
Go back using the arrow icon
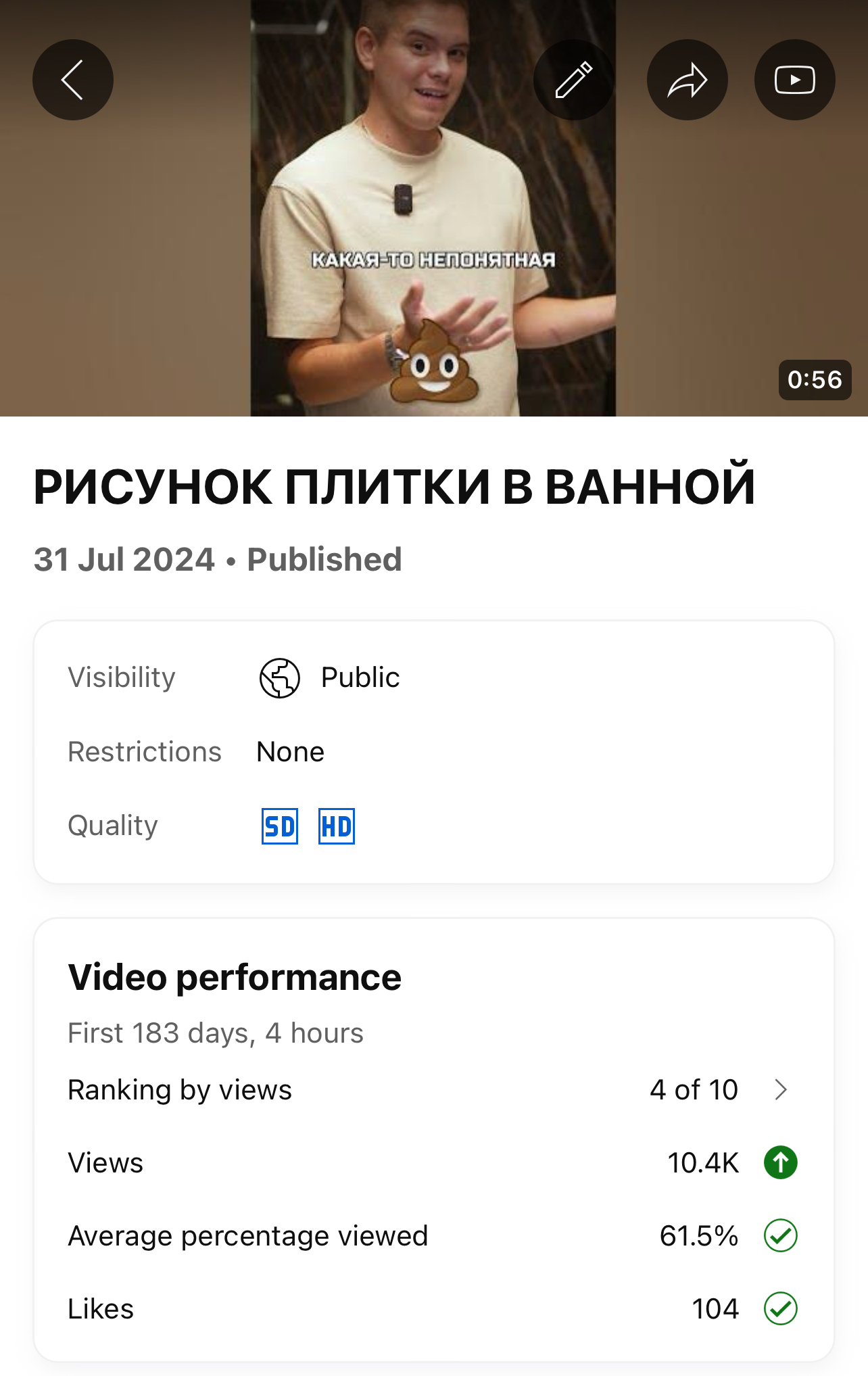pos(73,80)
